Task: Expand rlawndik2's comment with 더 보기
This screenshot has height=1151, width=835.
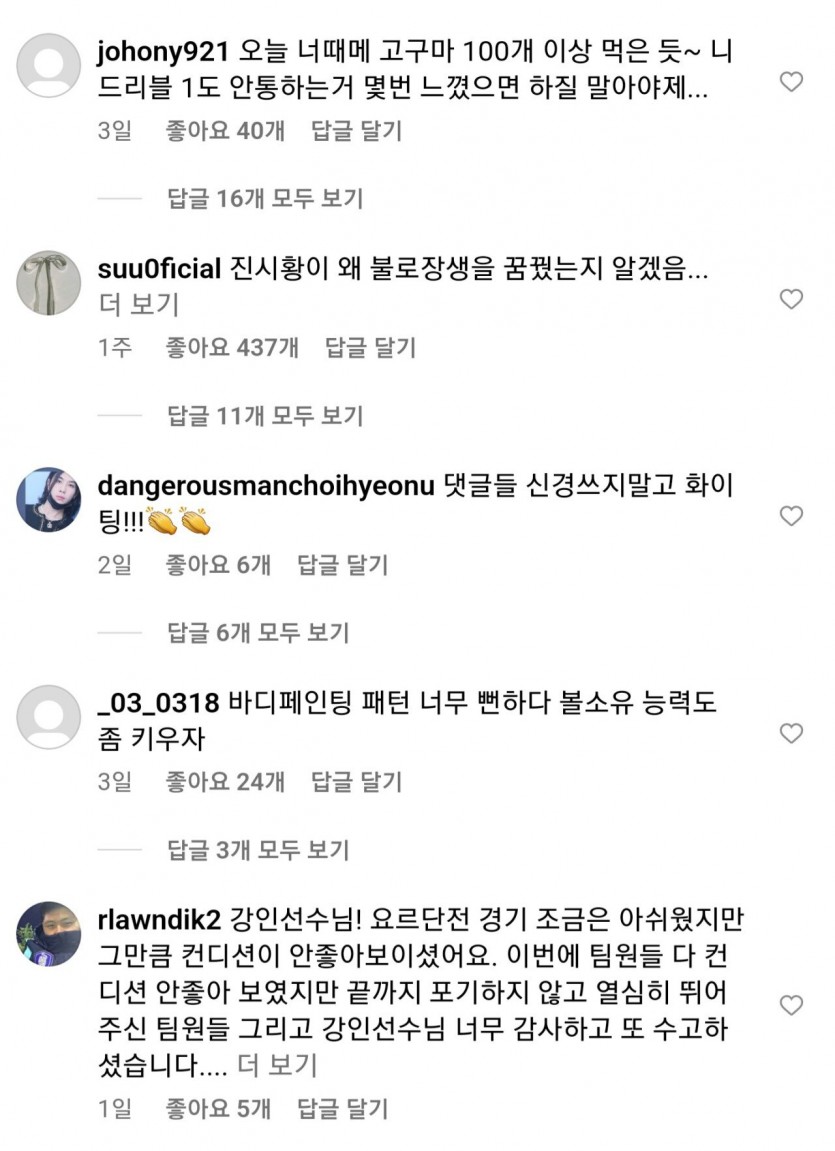Action: click(275, 1065)
